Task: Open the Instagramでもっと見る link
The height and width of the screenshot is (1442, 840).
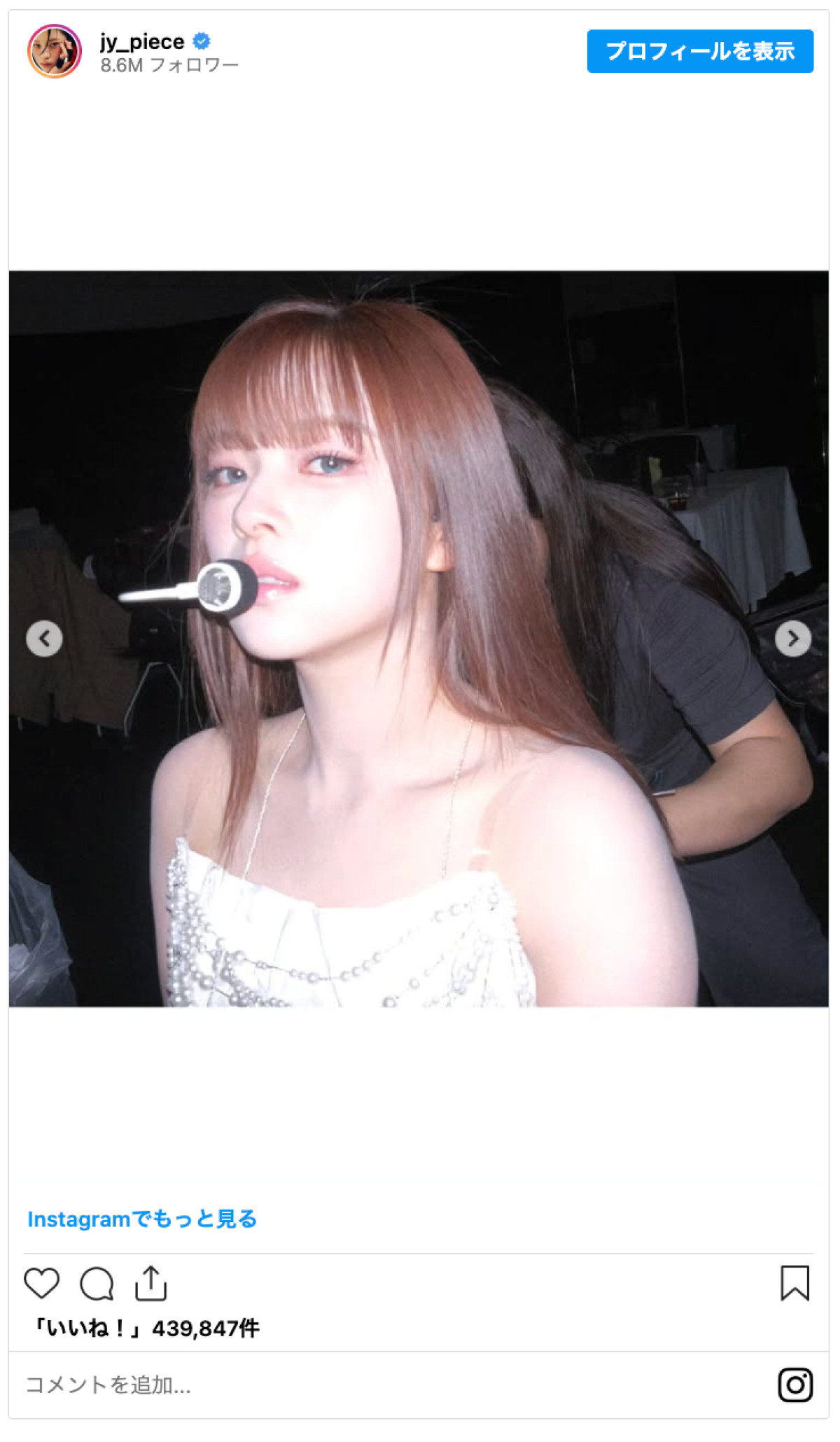Action: (x=142, y=1219)
